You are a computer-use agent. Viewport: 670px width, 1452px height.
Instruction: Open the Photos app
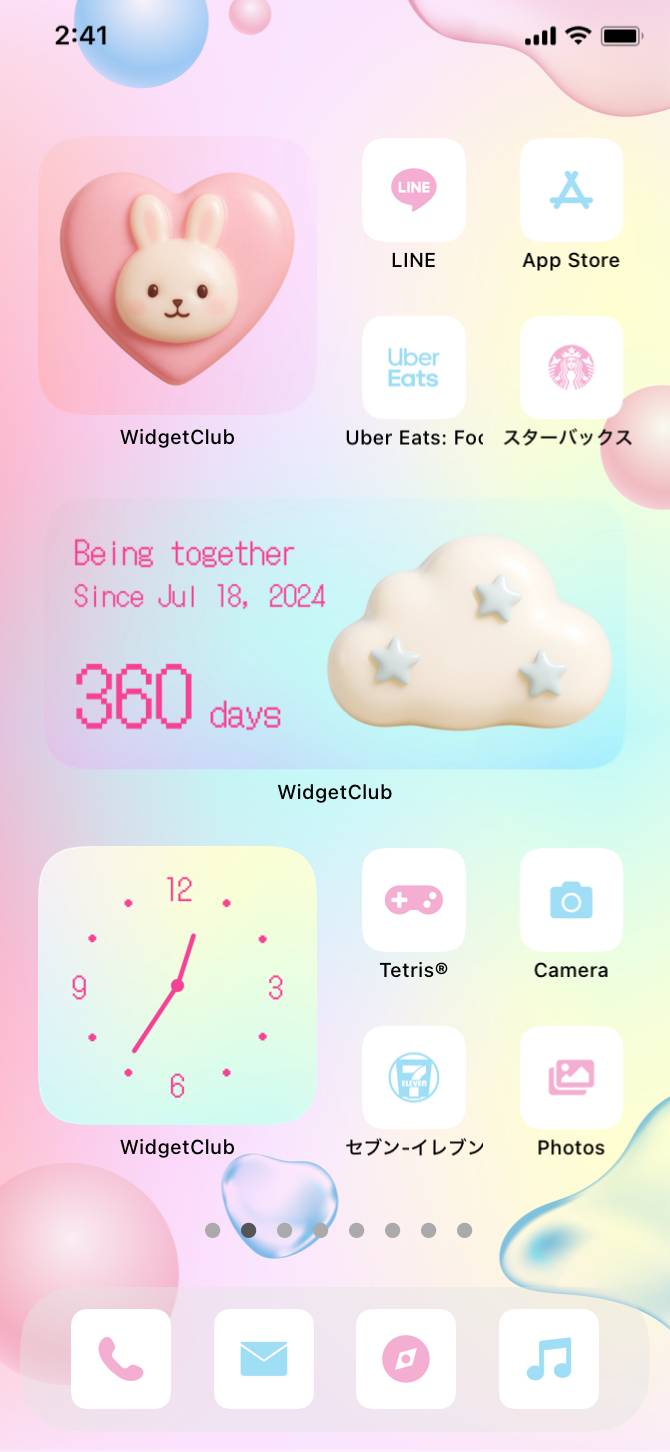tap(571, 1077)
